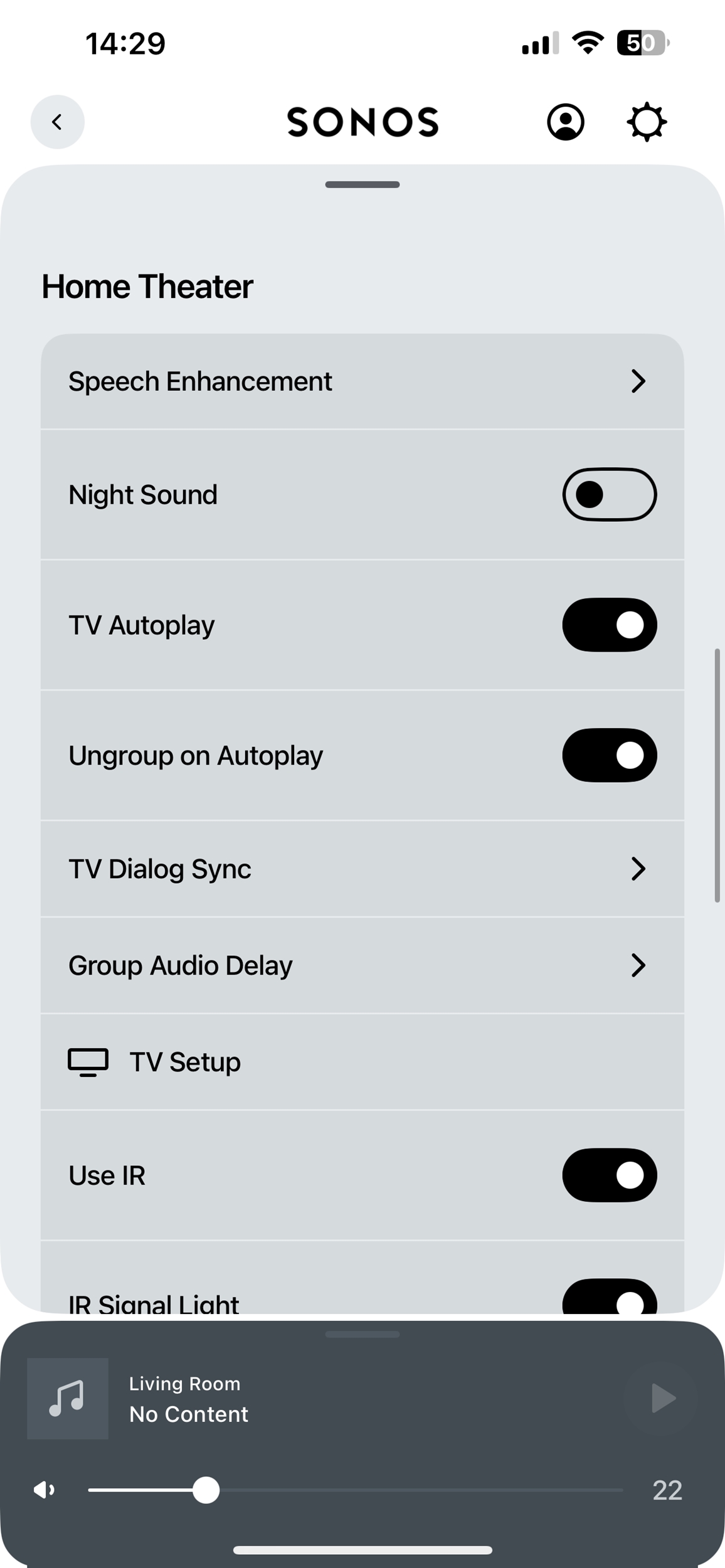Viewport: 725px width, 1568px height.
Task: Disable Ungroup on Autoplay
Action: tap(610, 755)
